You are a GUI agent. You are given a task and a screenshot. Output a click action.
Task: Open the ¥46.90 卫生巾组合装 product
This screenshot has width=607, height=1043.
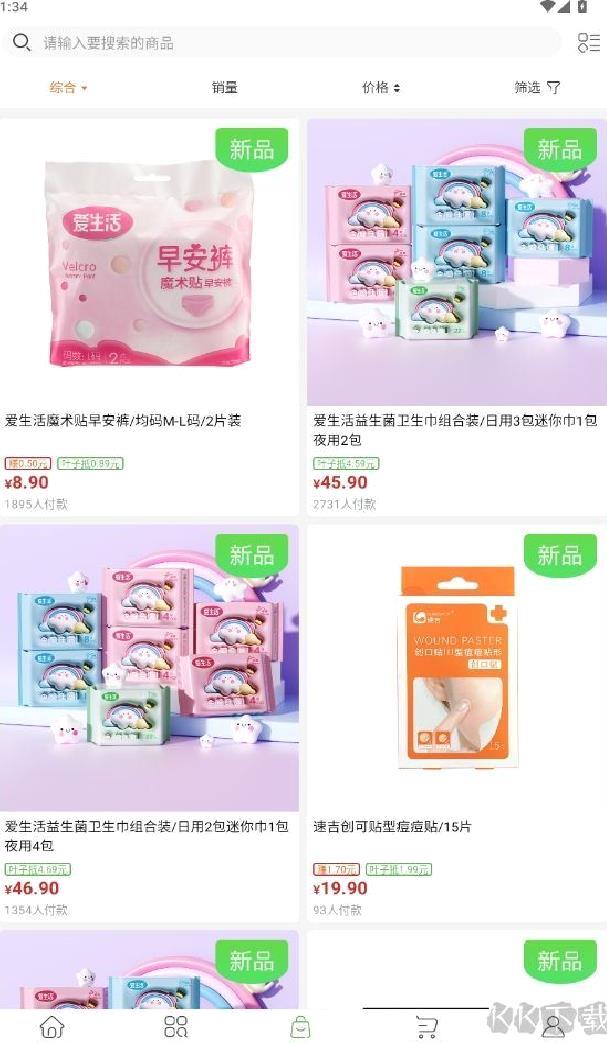click(x=150, y=670)
